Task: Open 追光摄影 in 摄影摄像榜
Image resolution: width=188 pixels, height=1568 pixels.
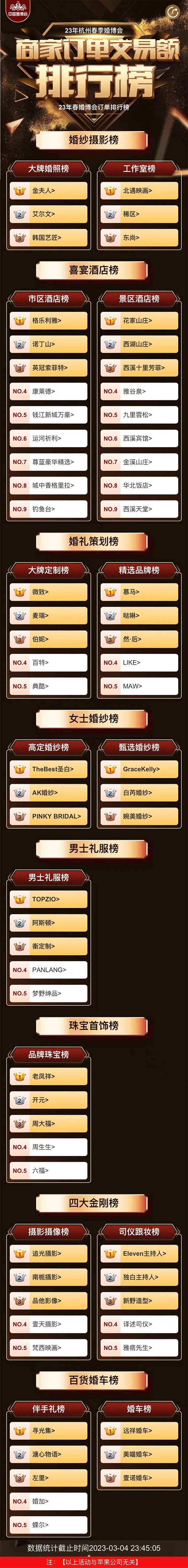Action: (48, 1253)
